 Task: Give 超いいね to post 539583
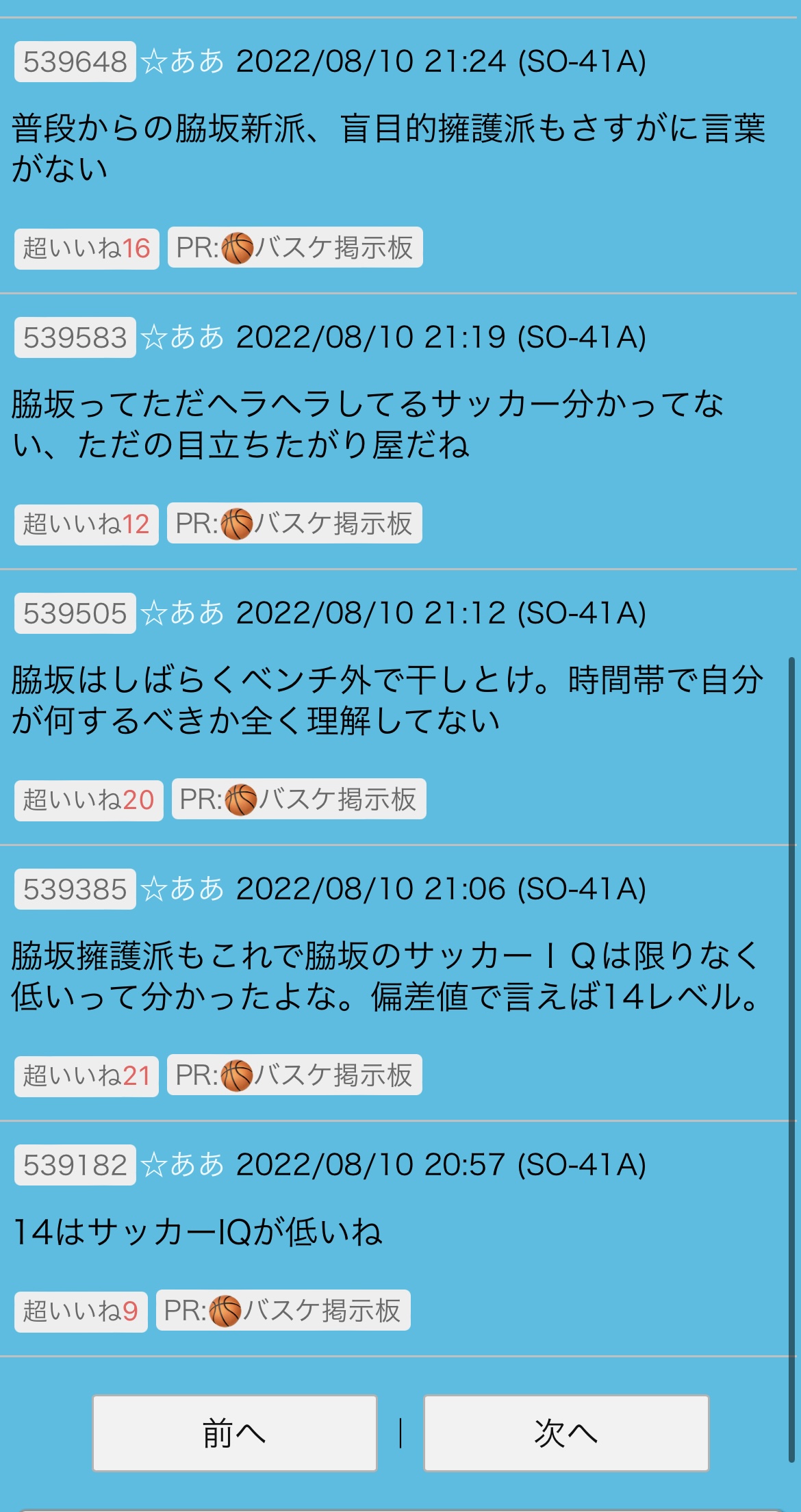coord(86,524)
